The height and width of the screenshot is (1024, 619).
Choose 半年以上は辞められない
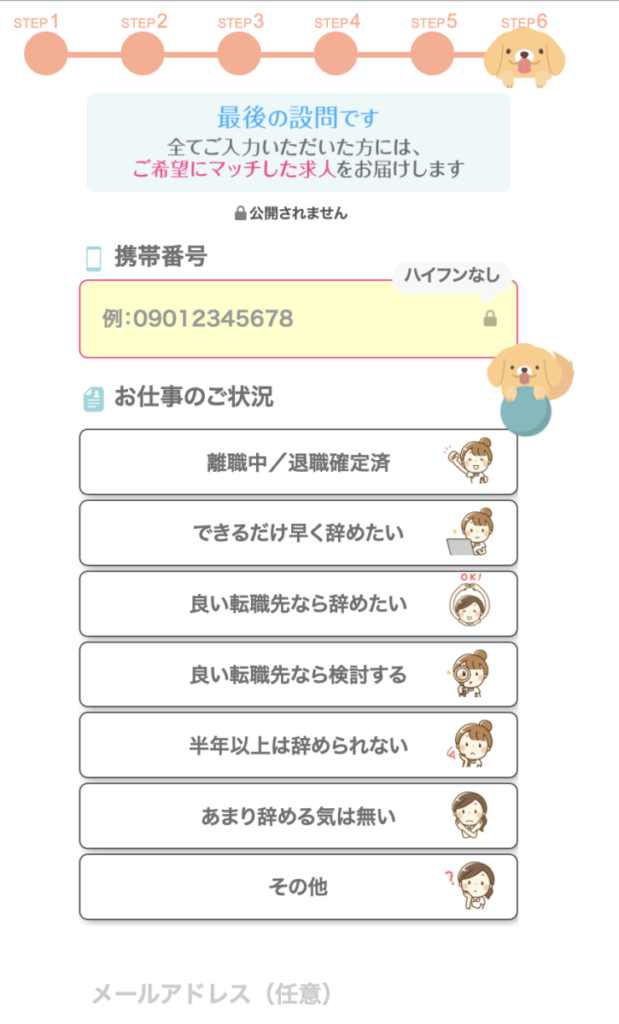tap(298, 745)
